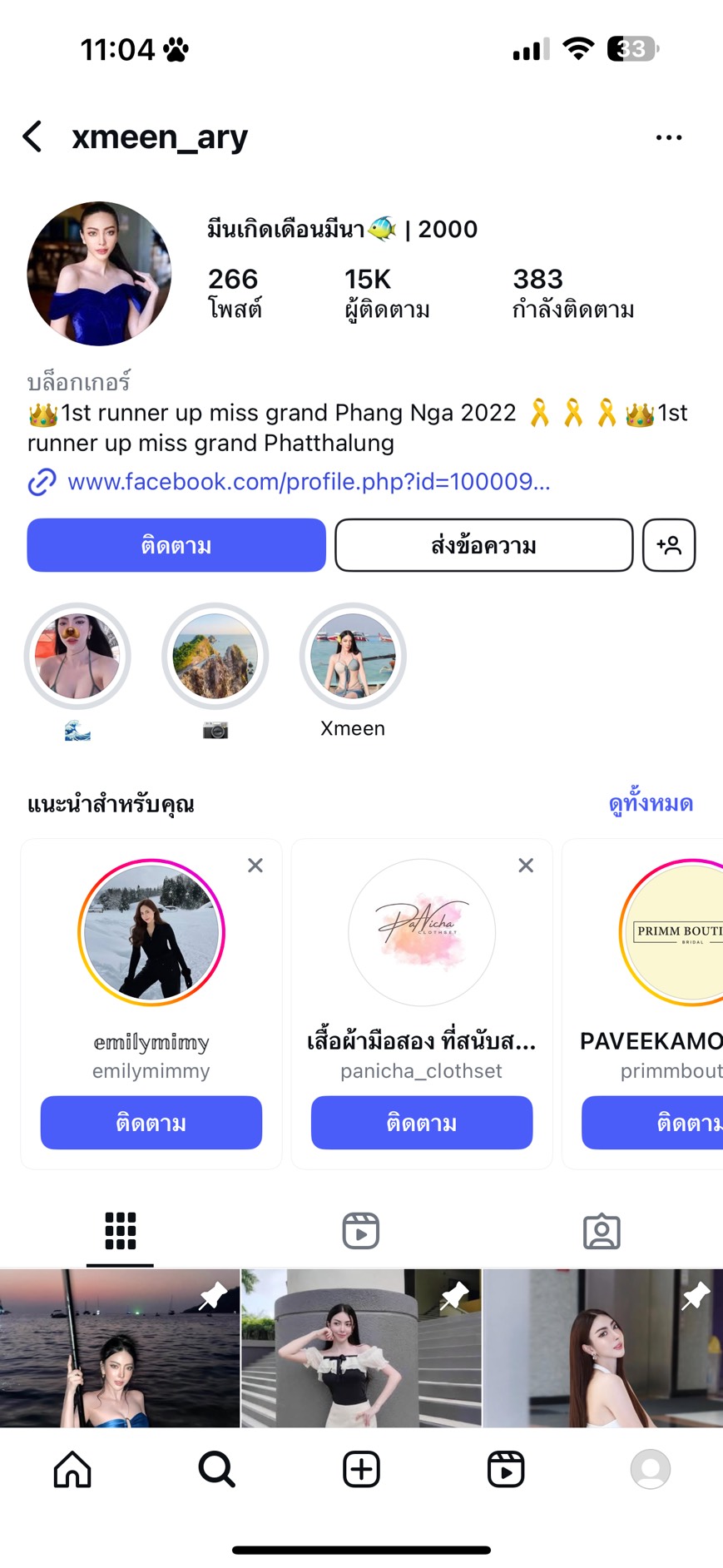Dismiss the emilymimmy suggestion card
The image size is (723, 1568).
pyautogui.click(x=255, y=866)
